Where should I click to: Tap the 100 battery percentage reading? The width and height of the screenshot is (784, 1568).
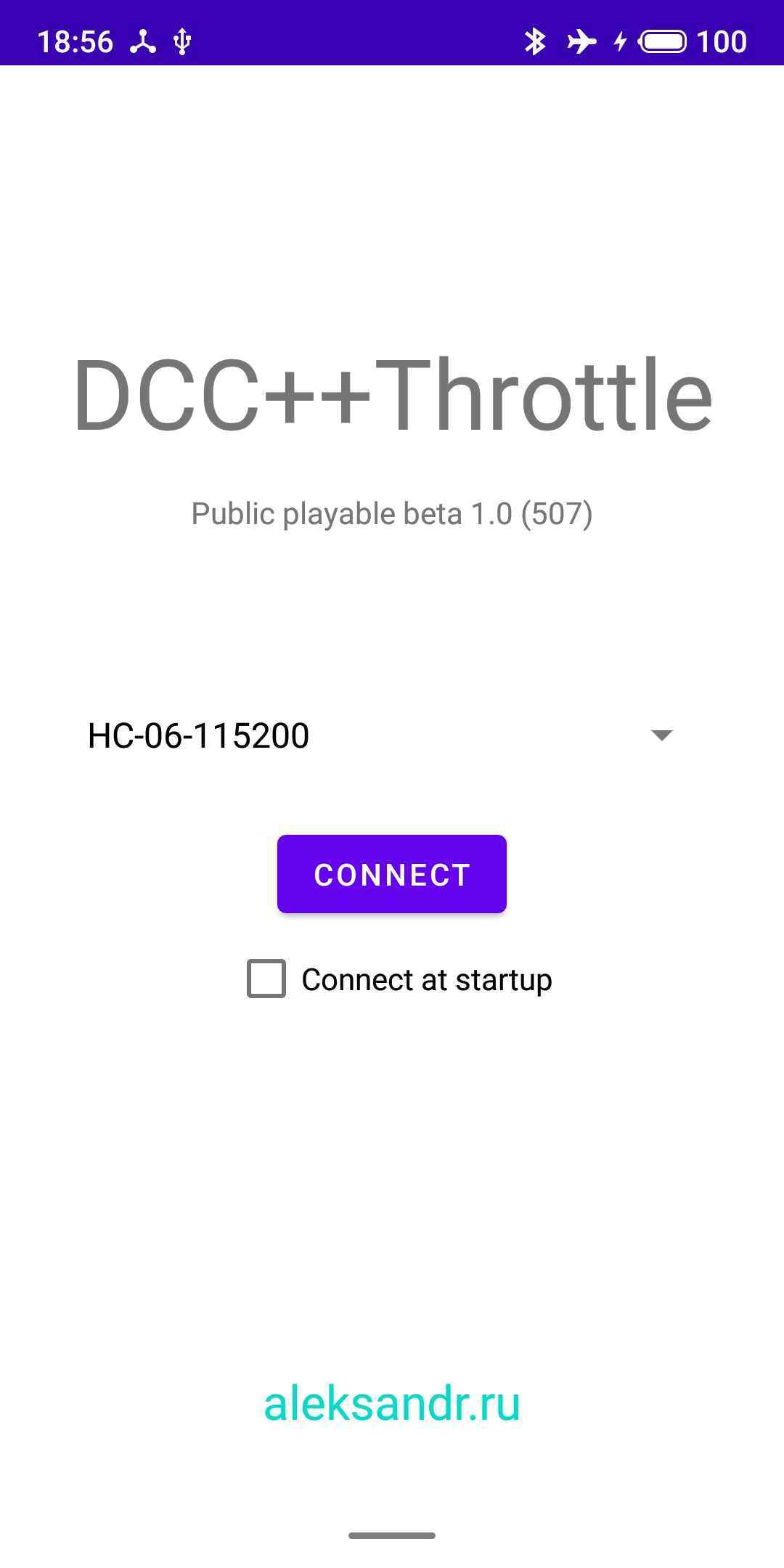click(722, 41)
